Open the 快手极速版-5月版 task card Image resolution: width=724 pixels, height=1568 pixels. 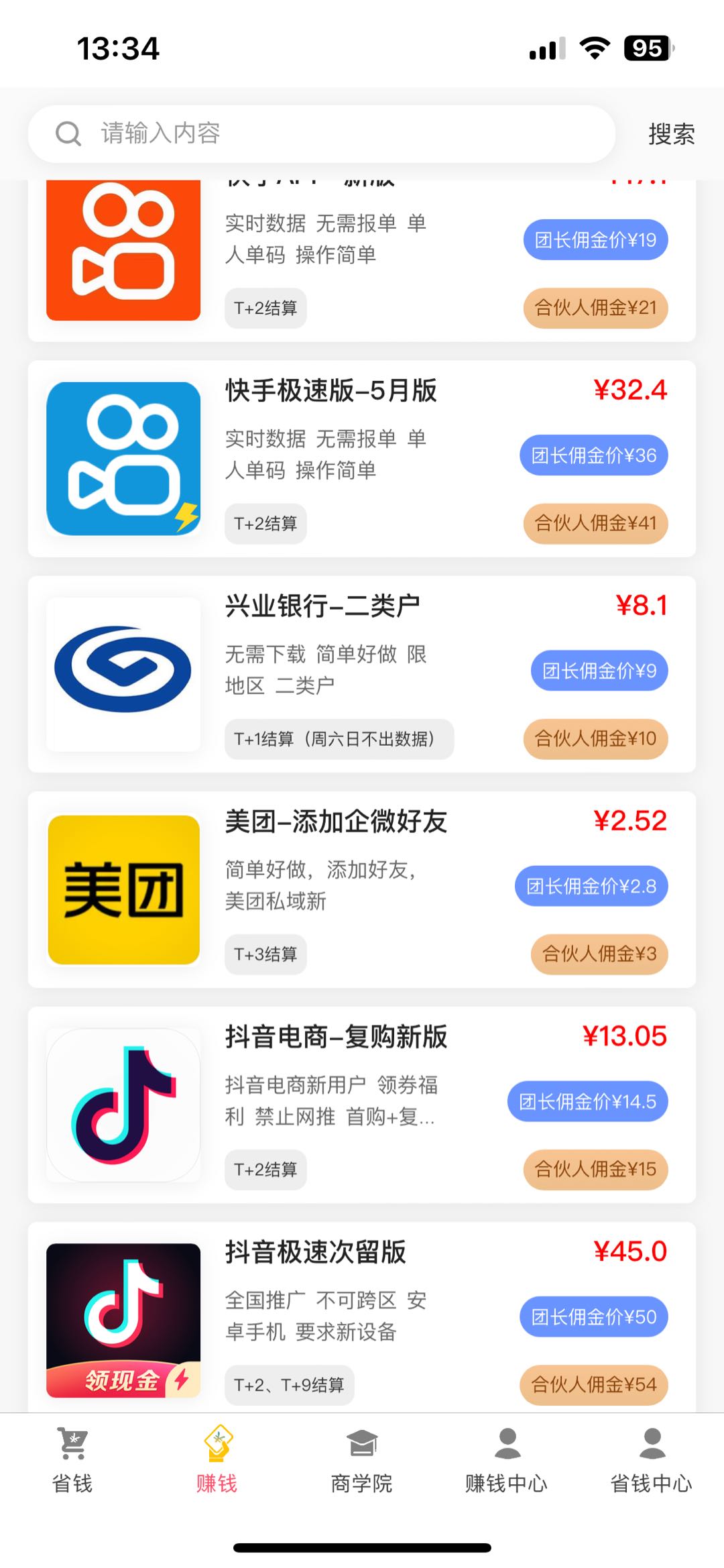pyautogui.click(x=362, y=459)
